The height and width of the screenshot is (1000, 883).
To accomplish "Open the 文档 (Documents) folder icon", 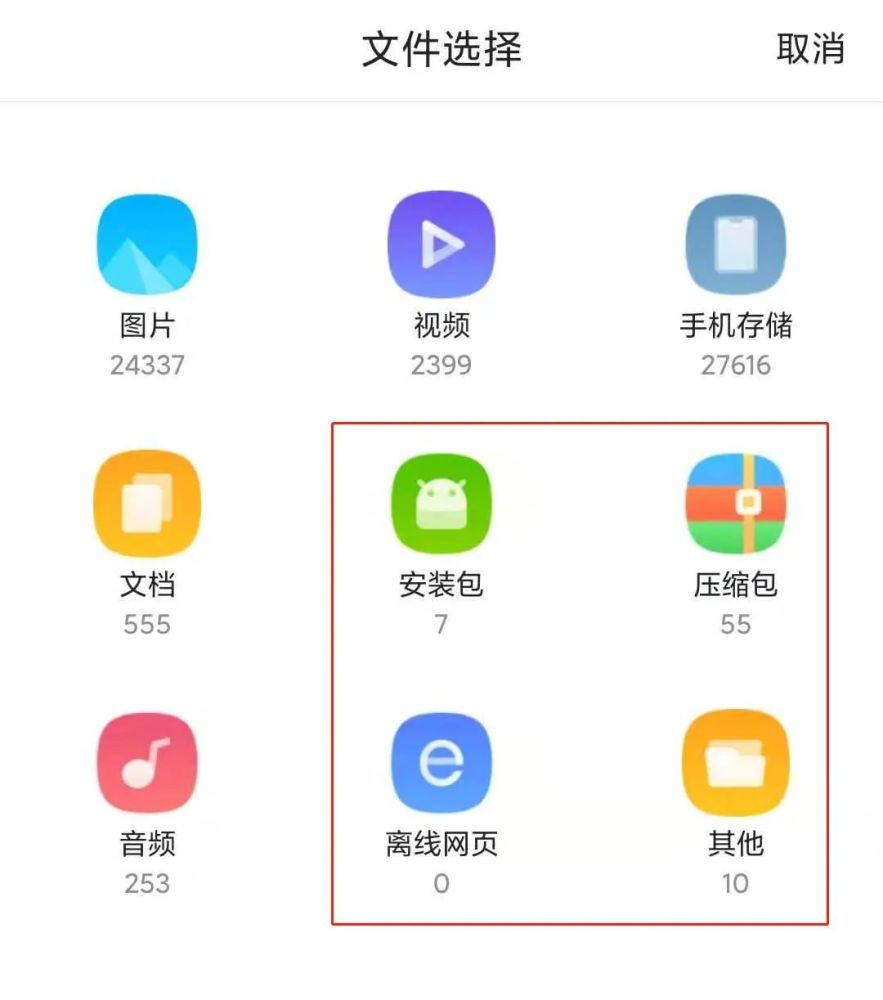I will coord(147,503).
